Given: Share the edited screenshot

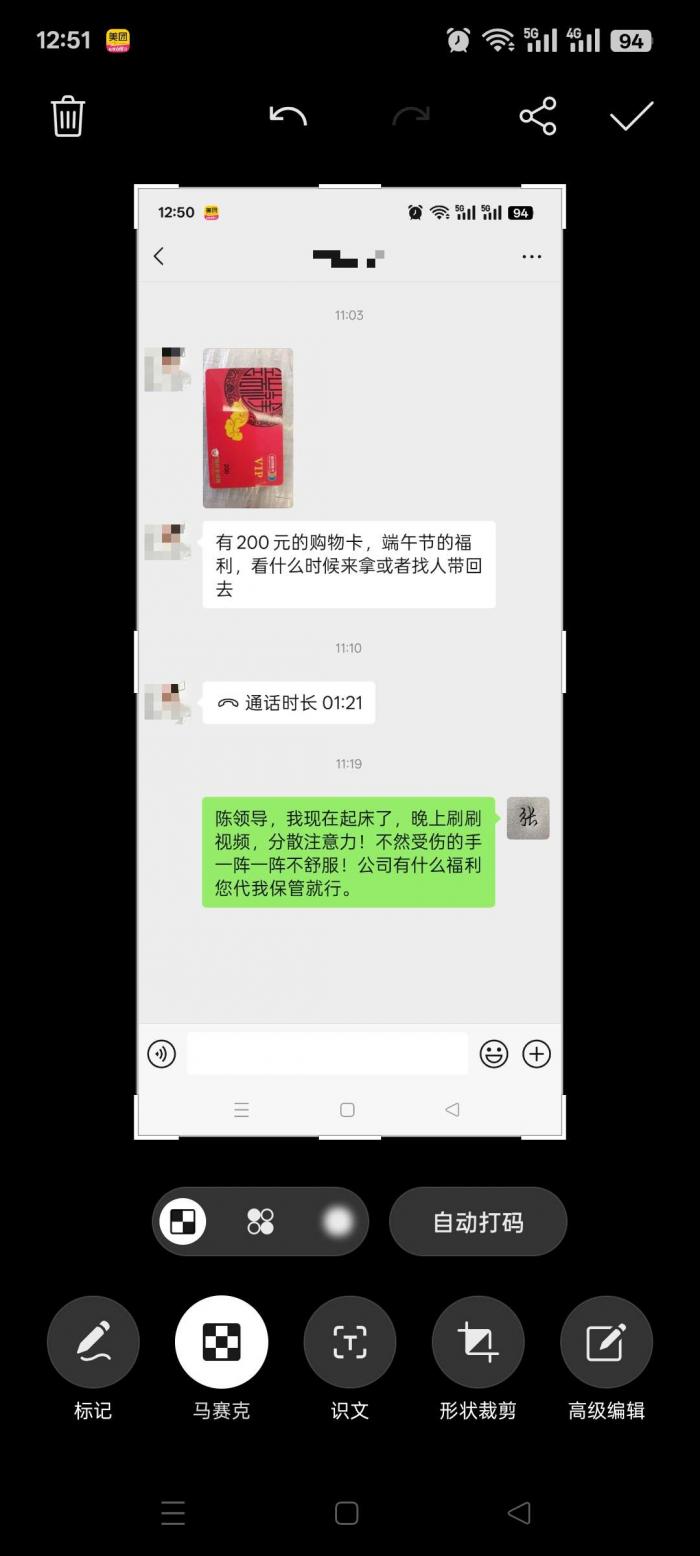Looking at the screenshot, I should [538, 116].
